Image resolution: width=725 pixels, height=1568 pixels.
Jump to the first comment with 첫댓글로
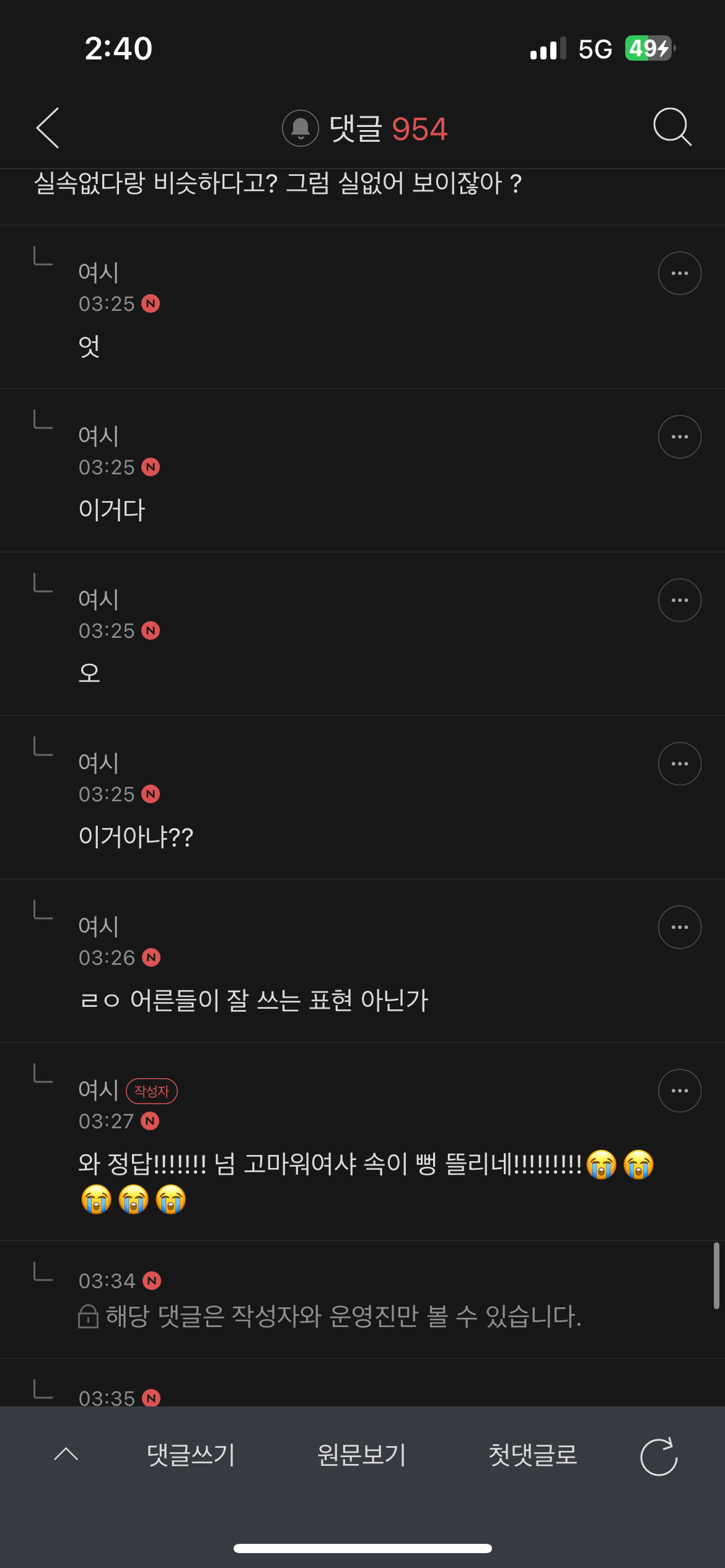(x=533, y=1455)
